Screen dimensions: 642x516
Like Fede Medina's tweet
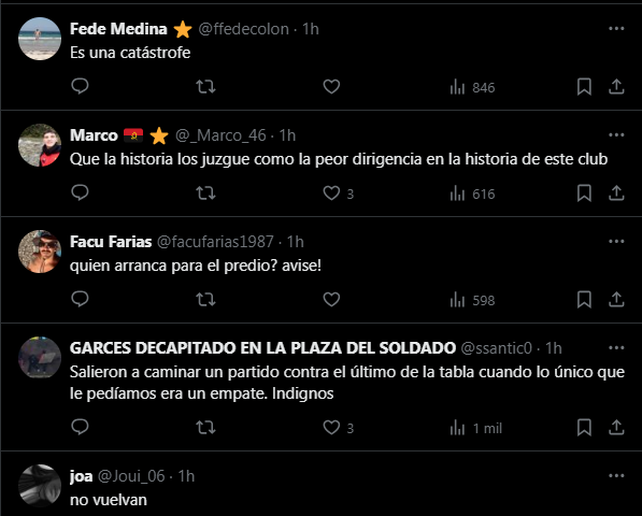tap(332, 88)
